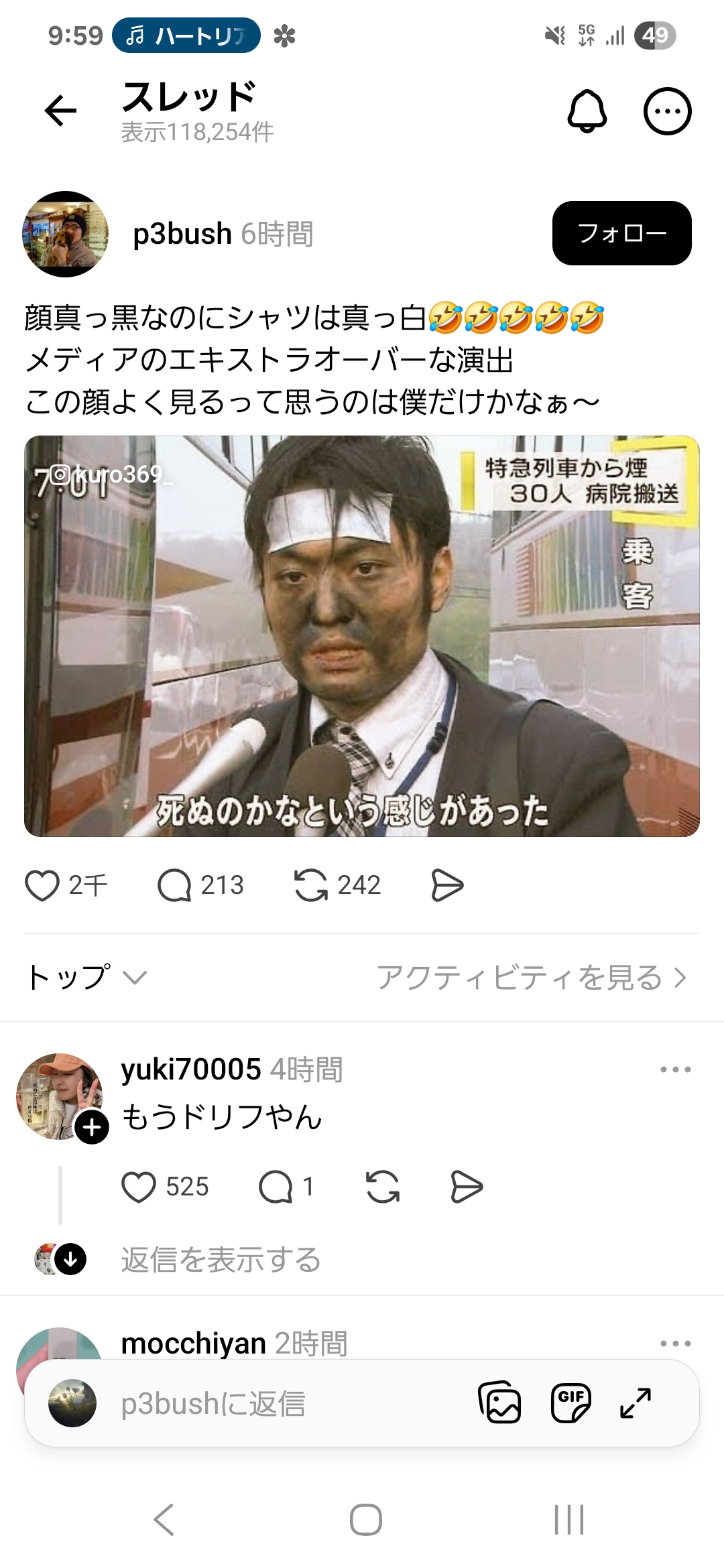Attach a GIF to the reply
724x1568 pixels.
pos(570,1402)
